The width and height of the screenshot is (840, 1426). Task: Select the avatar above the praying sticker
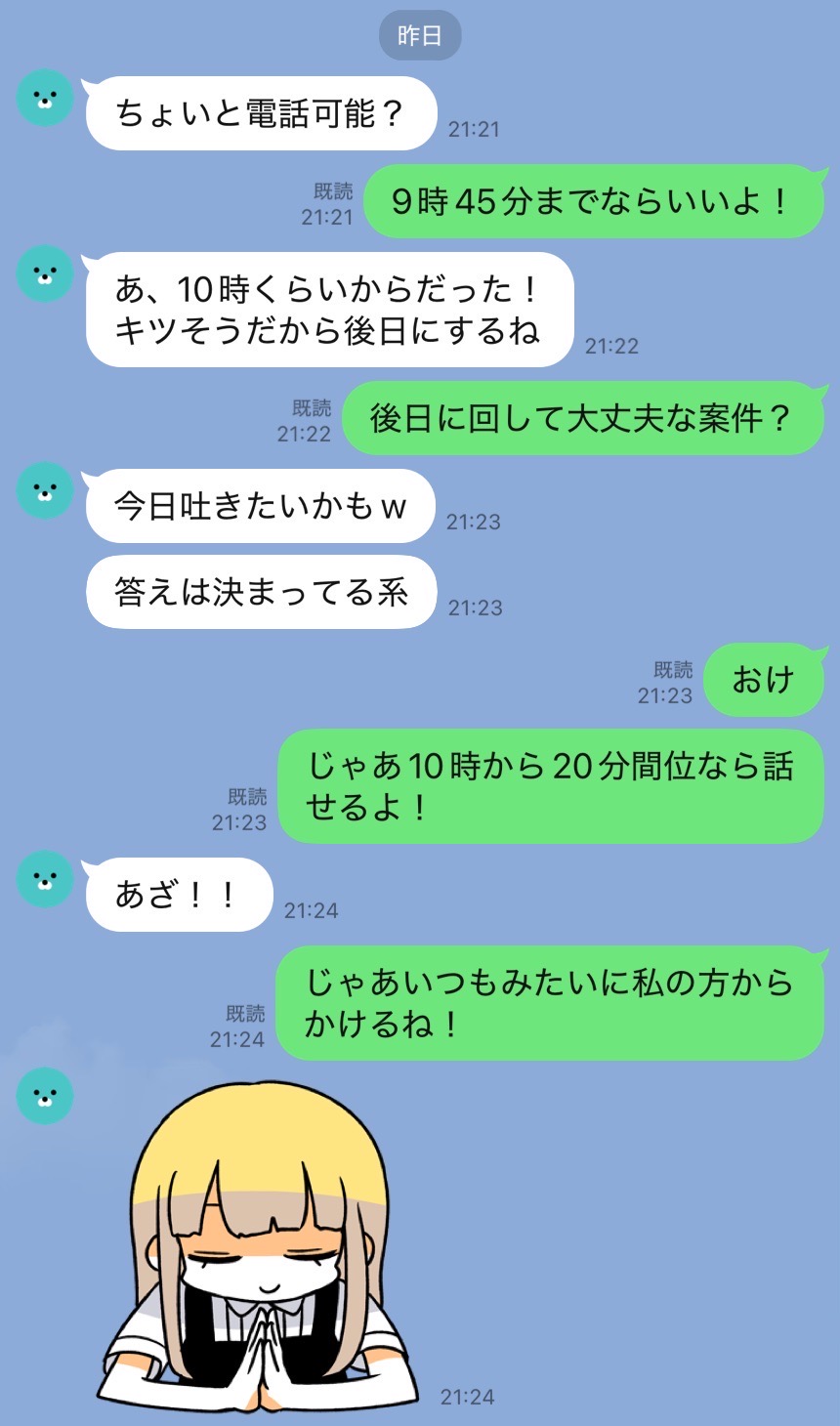pos(45,1096)
